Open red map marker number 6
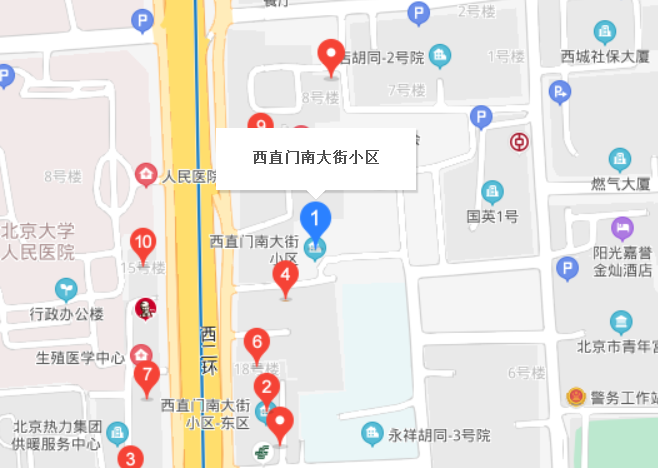The image size is (658, 468). (x=257, y=343)
